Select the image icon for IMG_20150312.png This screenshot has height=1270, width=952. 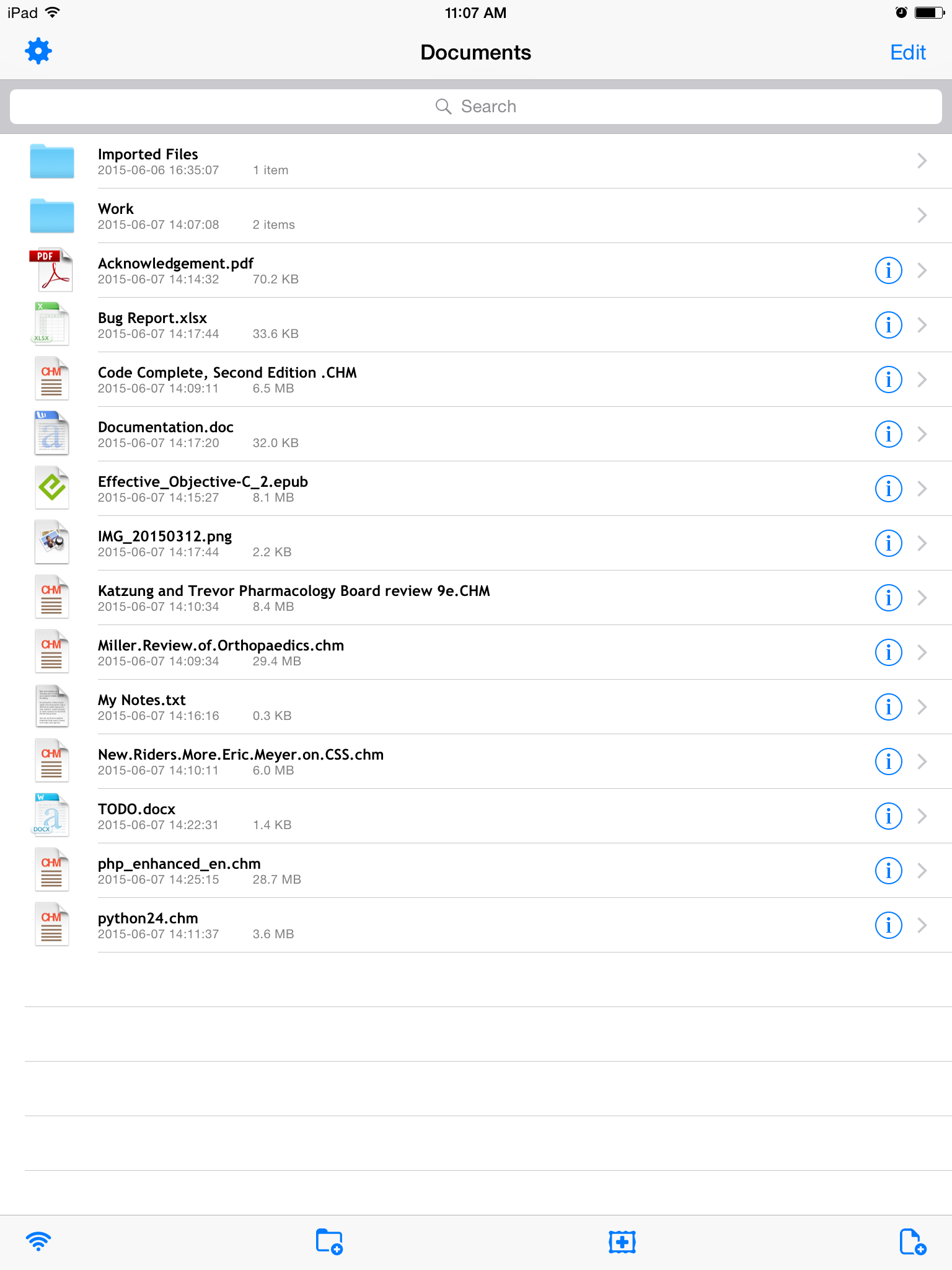pos(51,543)
